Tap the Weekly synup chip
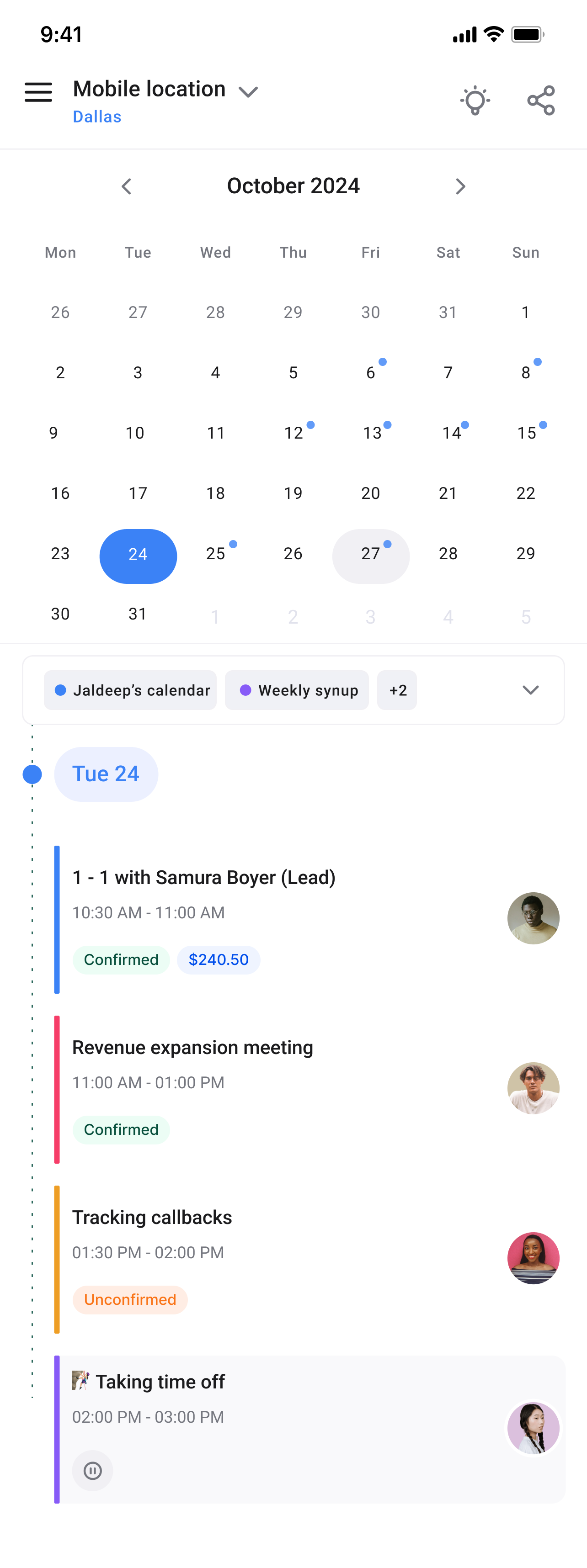Viewport: 587px width, 1568px height. 297,689
